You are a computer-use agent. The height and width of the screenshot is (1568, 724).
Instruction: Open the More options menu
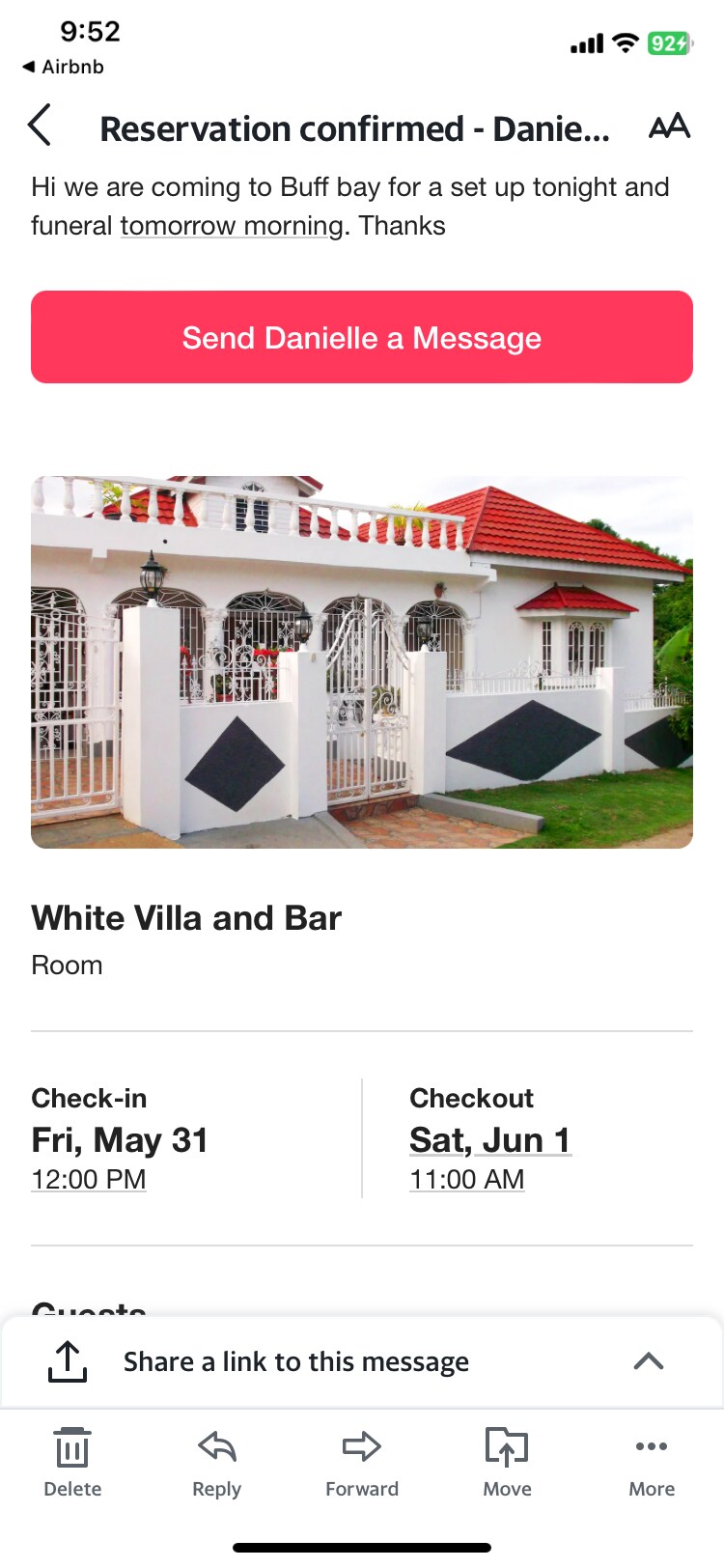click(652, 1462)
